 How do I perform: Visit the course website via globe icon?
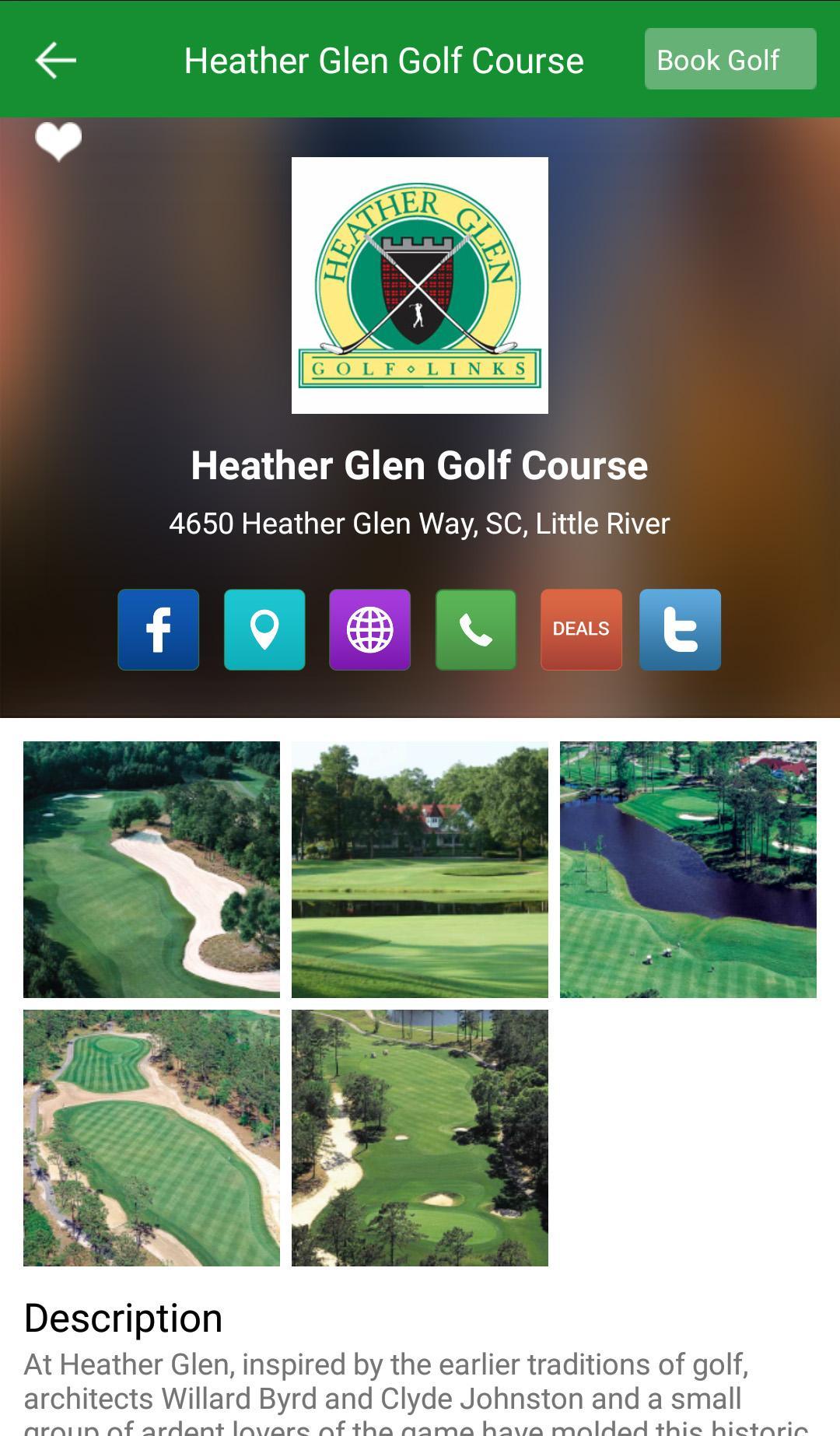(369, 629)
